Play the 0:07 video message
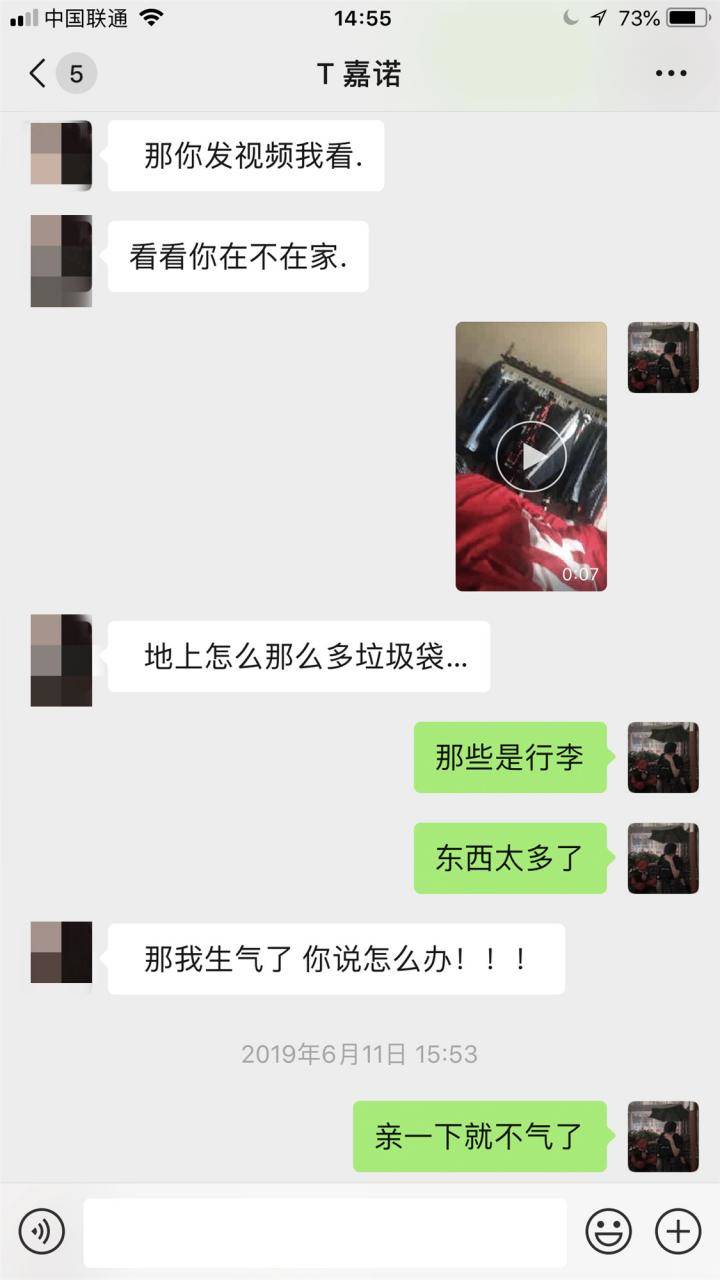The image size is (720, 1280). tap(530, 455)
